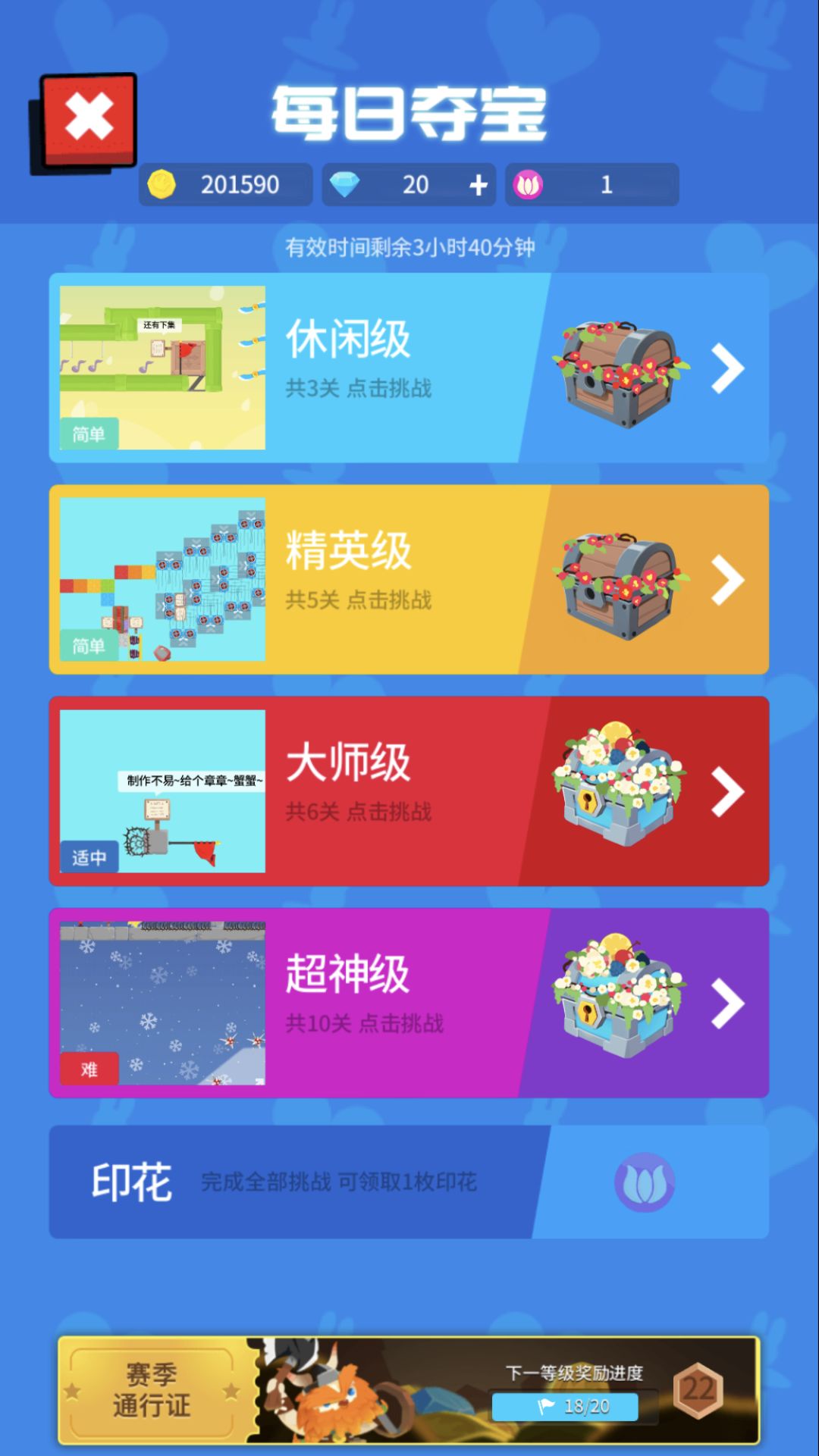
Task: Expand the 精英级 challenge with its arrow
Action: [726, 580]
